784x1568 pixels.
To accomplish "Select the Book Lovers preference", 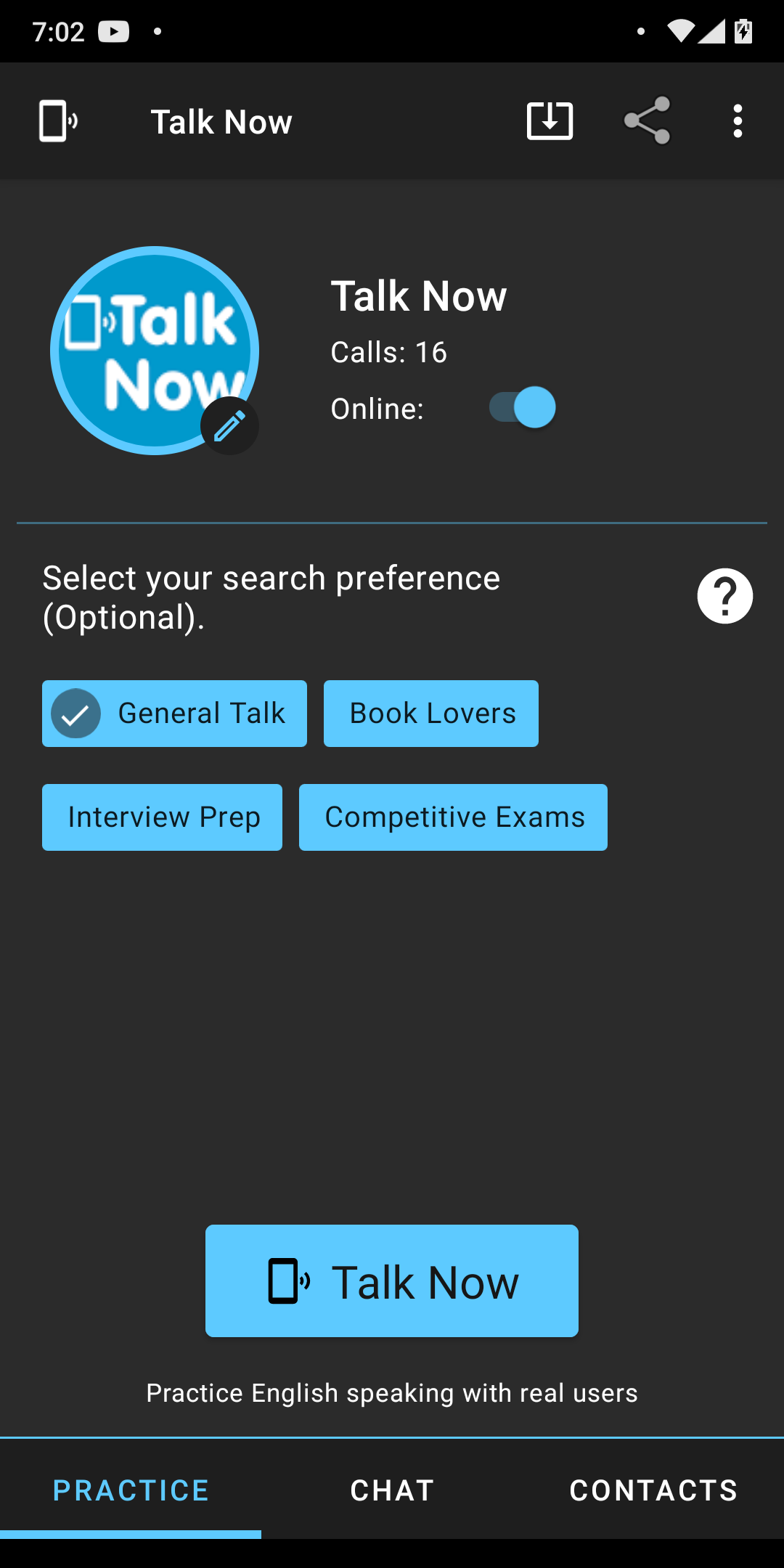I will [x=430, y=714].
